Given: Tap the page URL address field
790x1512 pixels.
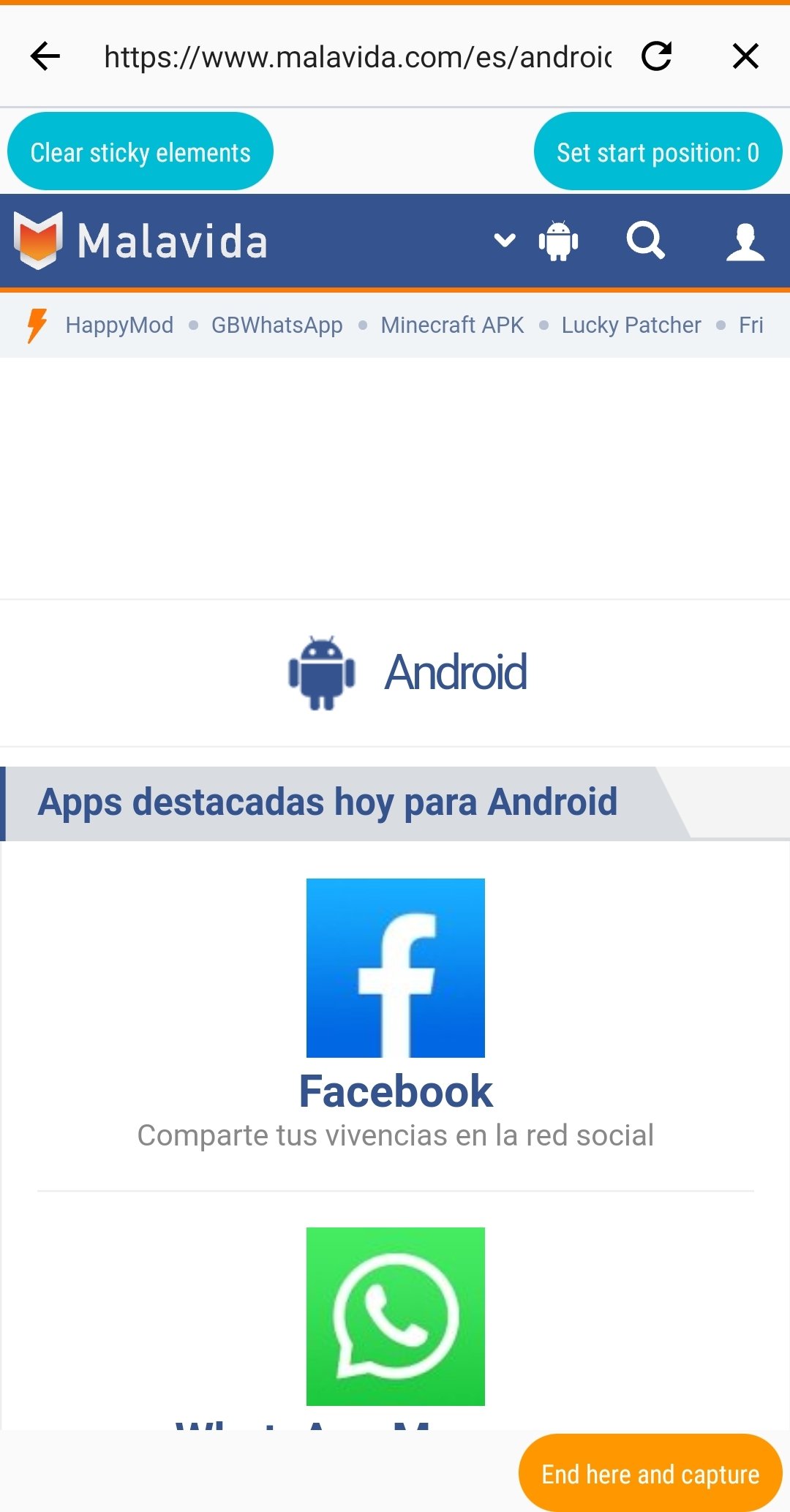Looking at the screenshot, I should [358, 56].
